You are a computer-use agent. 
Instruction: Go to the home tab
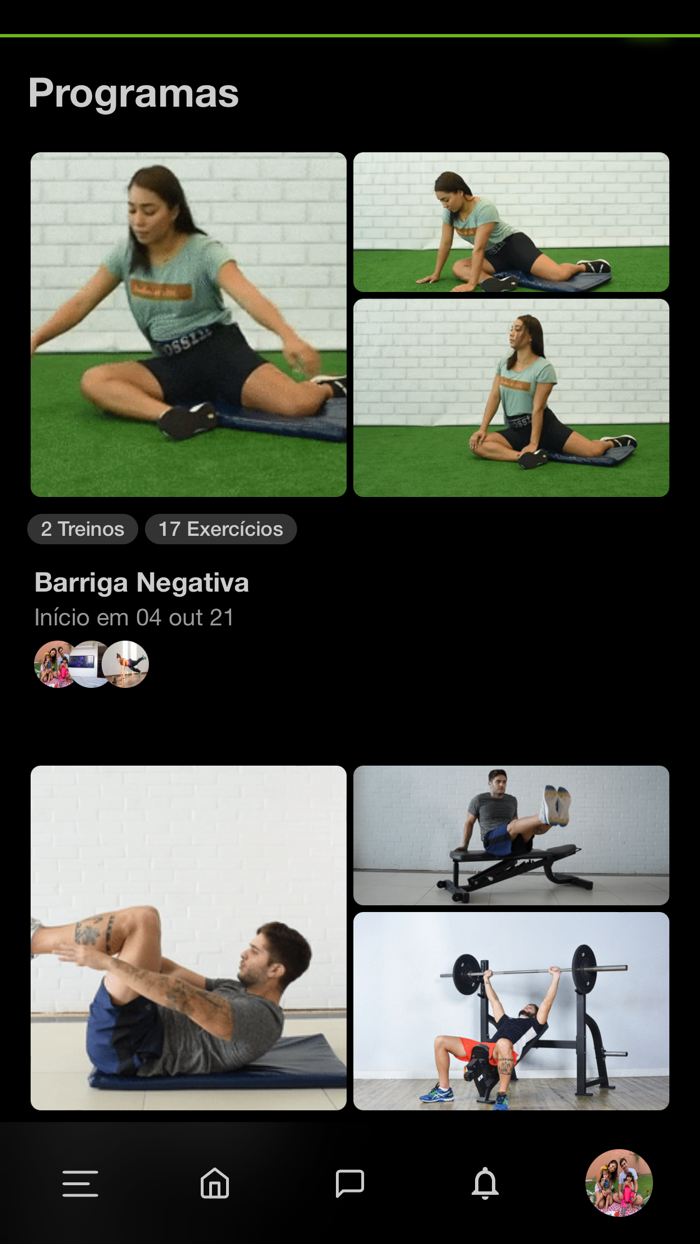[215, 1183]
